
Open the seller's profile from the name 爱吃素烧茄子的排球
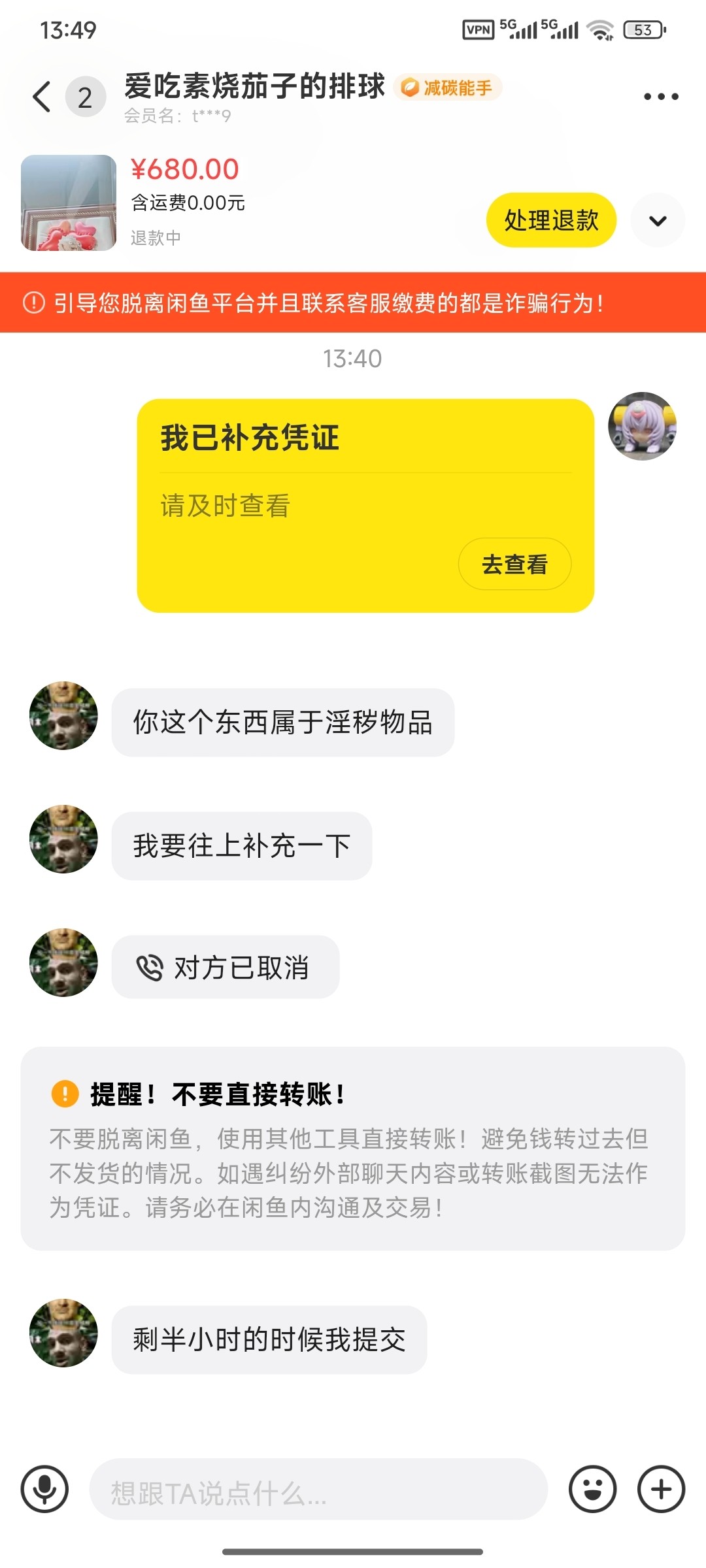[255, 86]
